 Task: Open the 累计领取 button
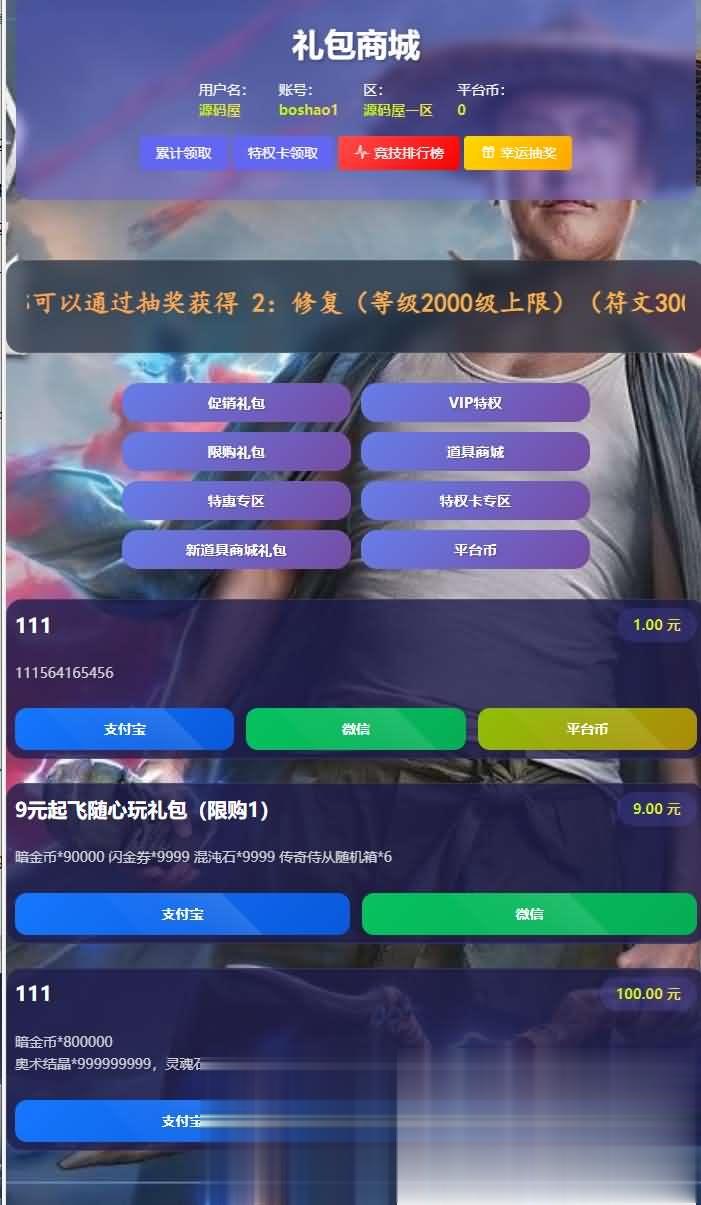click(183, 153)
